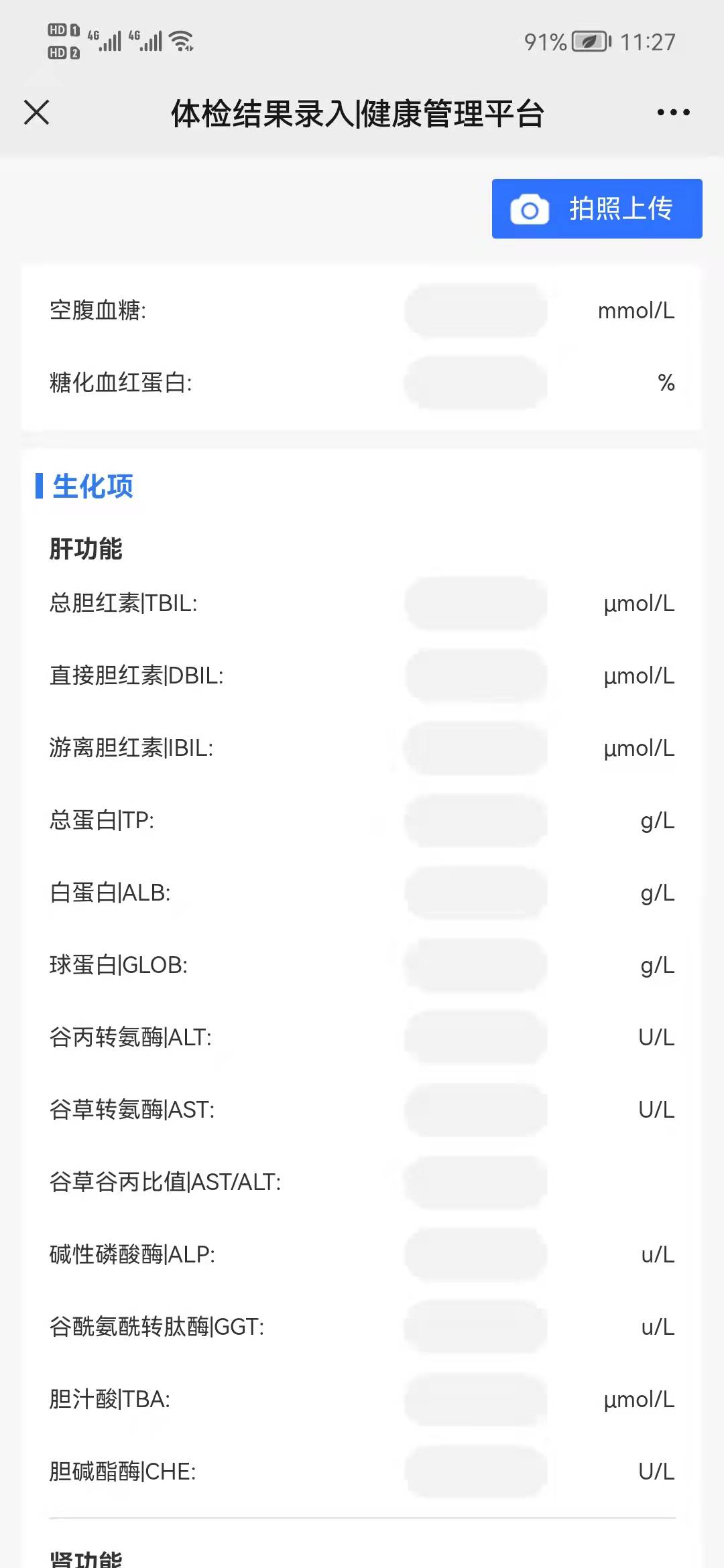This screenshot has height=1568, width=724.
Task: Focus the 胆汁酸 TBA input field
Action: click(476, 1399)
